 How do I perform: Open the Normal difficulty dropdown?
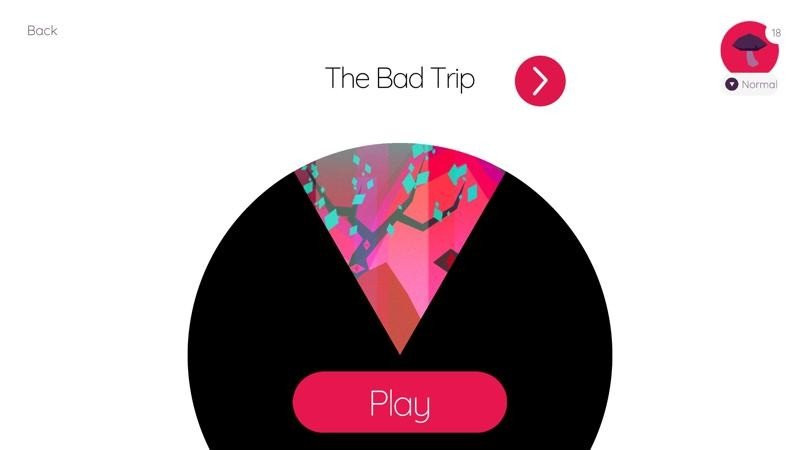click(x=752, y=84)
